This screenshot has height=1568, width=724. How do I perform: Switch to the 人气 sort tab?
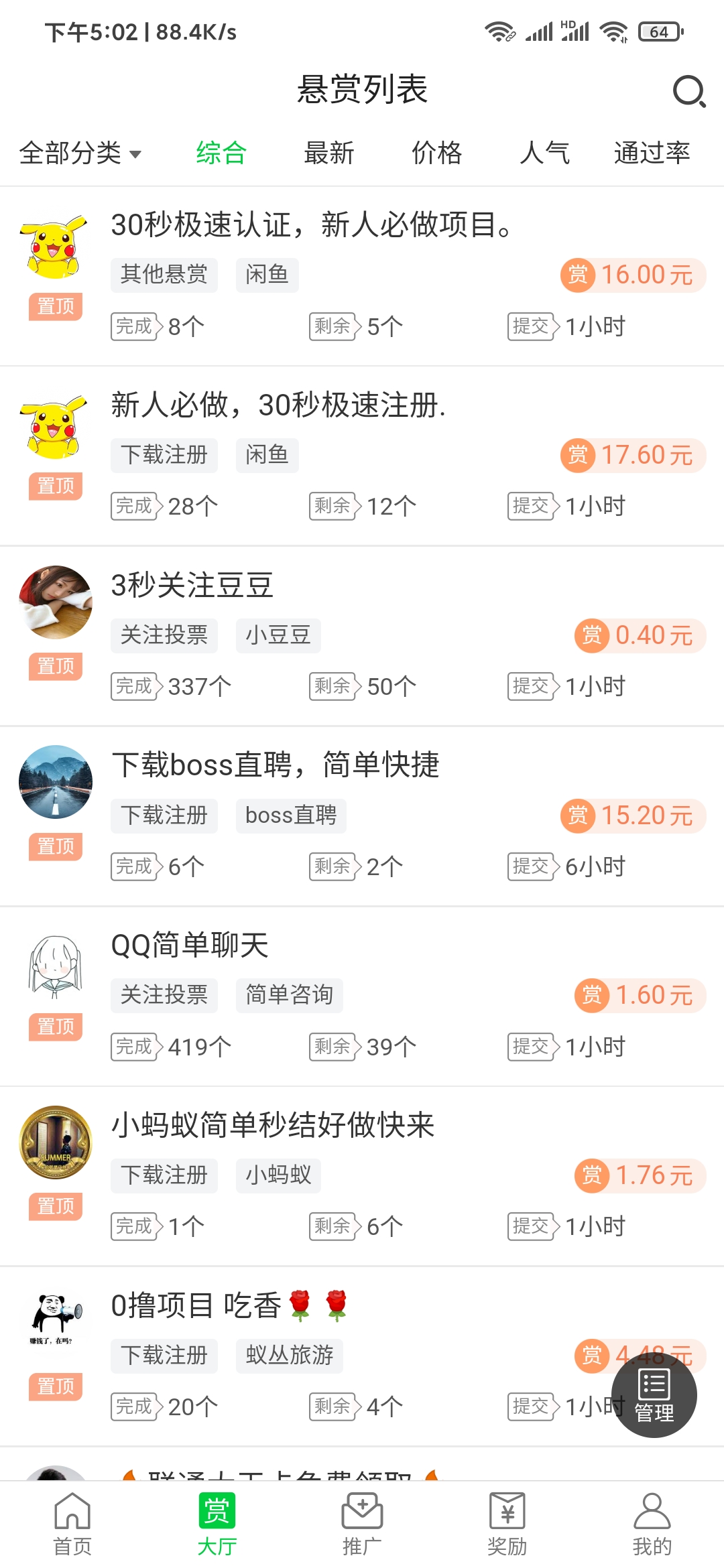tap(544, 153)
